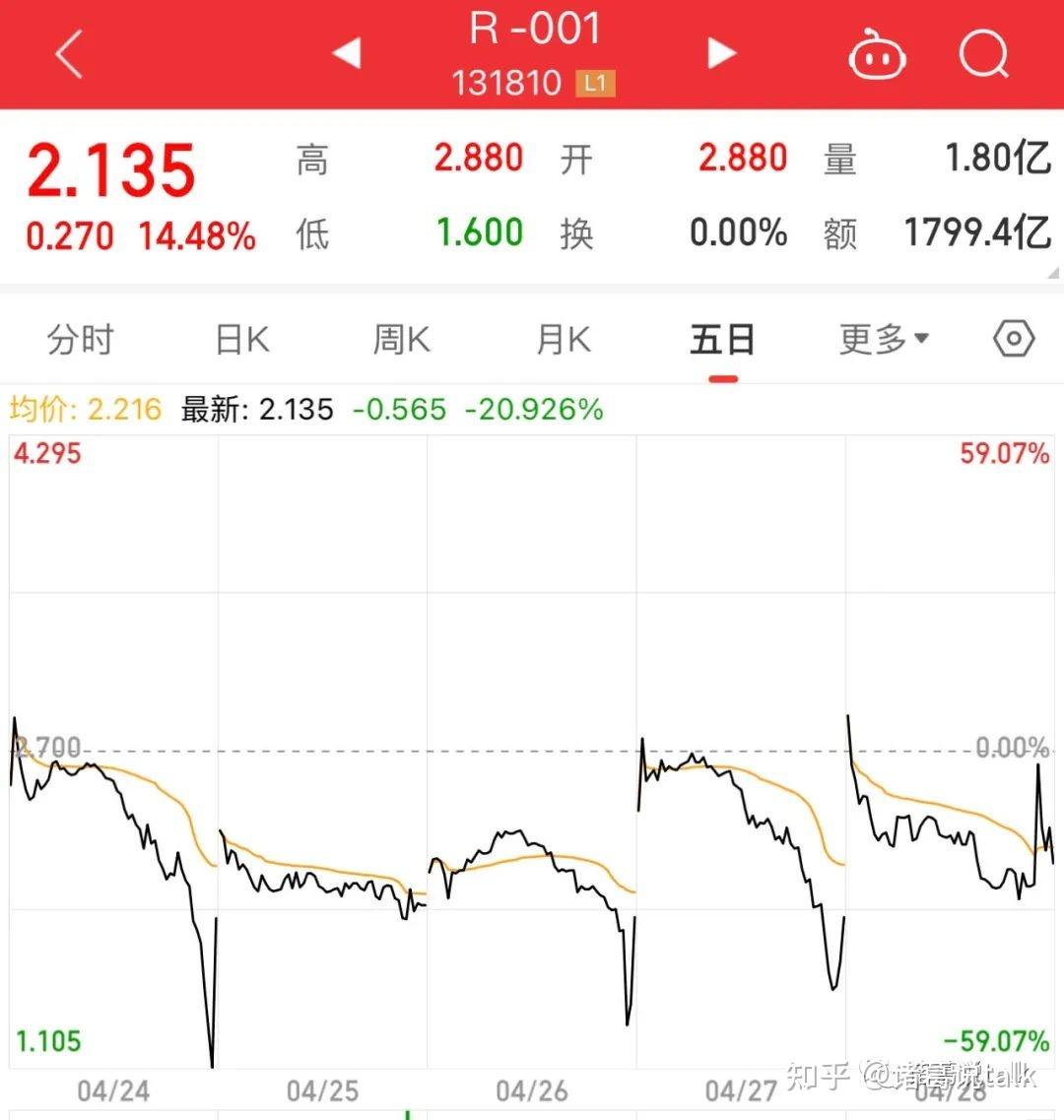
Task: Tap the high price value 2.880
Action: [x=480, y=158]
